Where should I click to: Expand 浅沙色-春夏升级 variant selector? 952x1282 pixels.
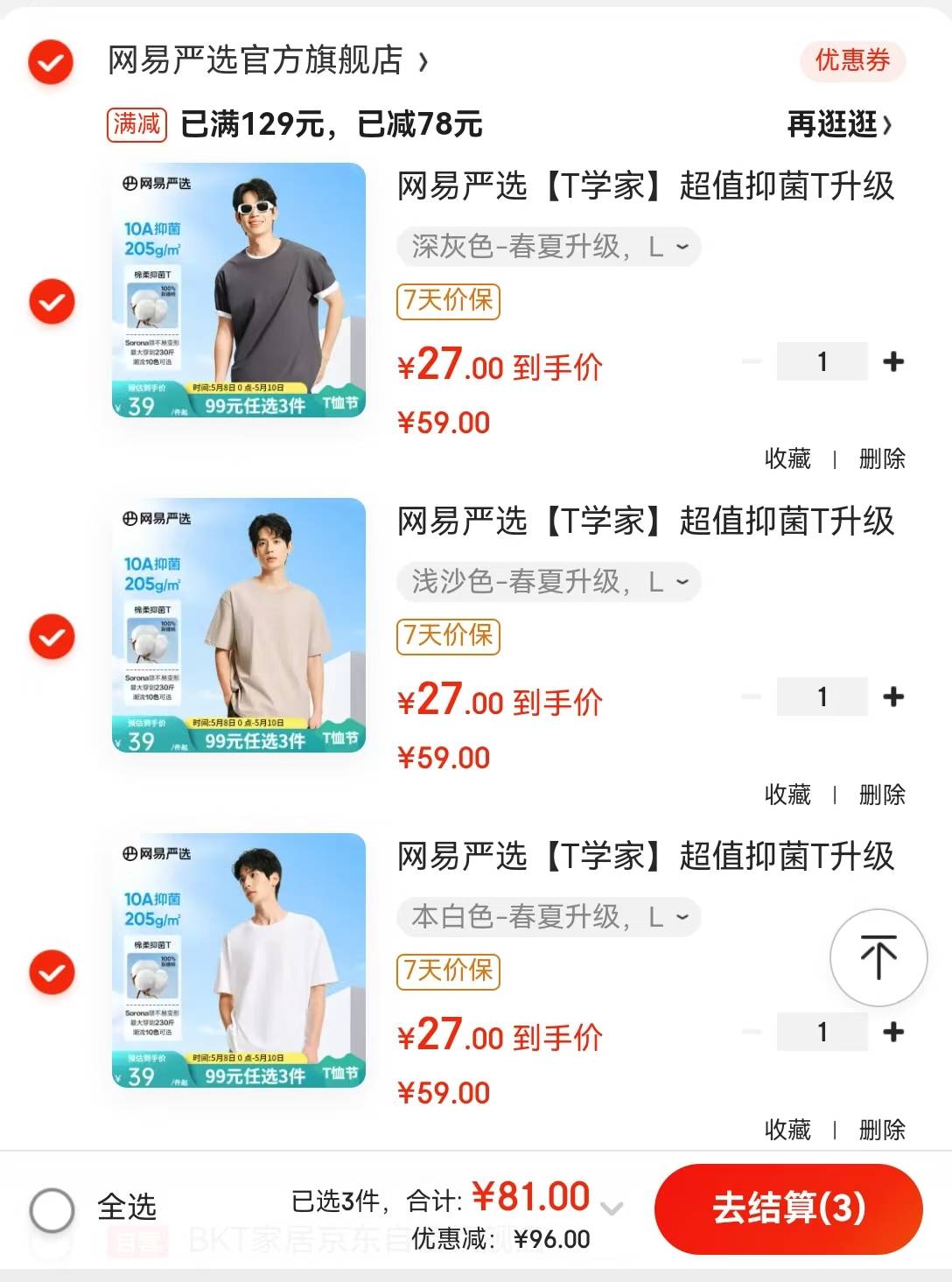[x=549, y=582]
